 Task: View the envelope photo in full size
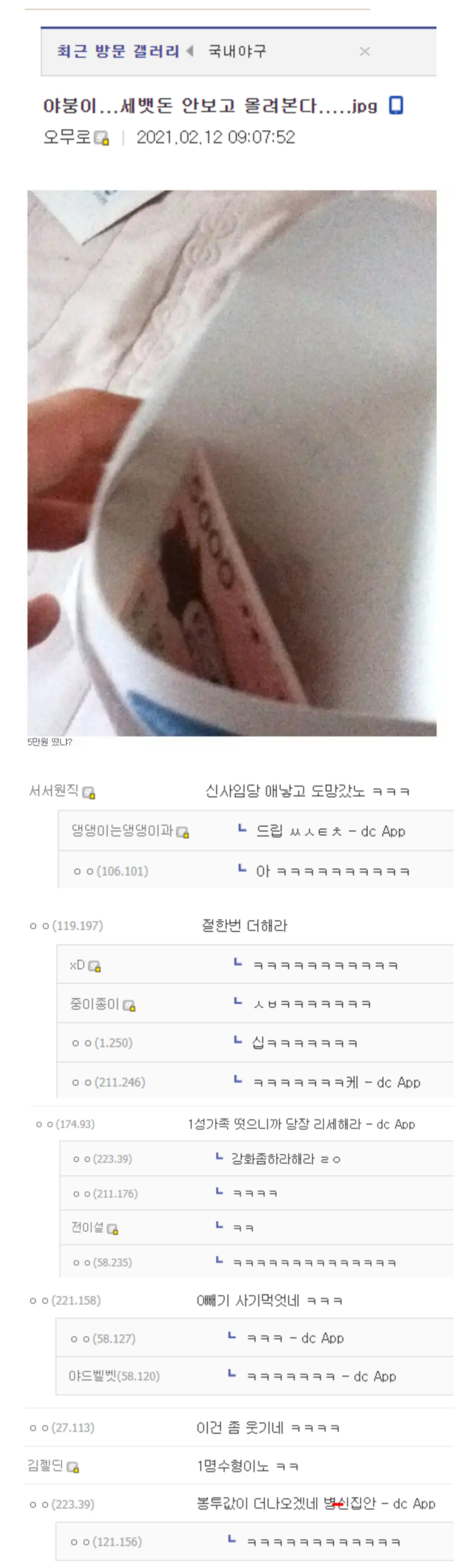click(232, 463)
